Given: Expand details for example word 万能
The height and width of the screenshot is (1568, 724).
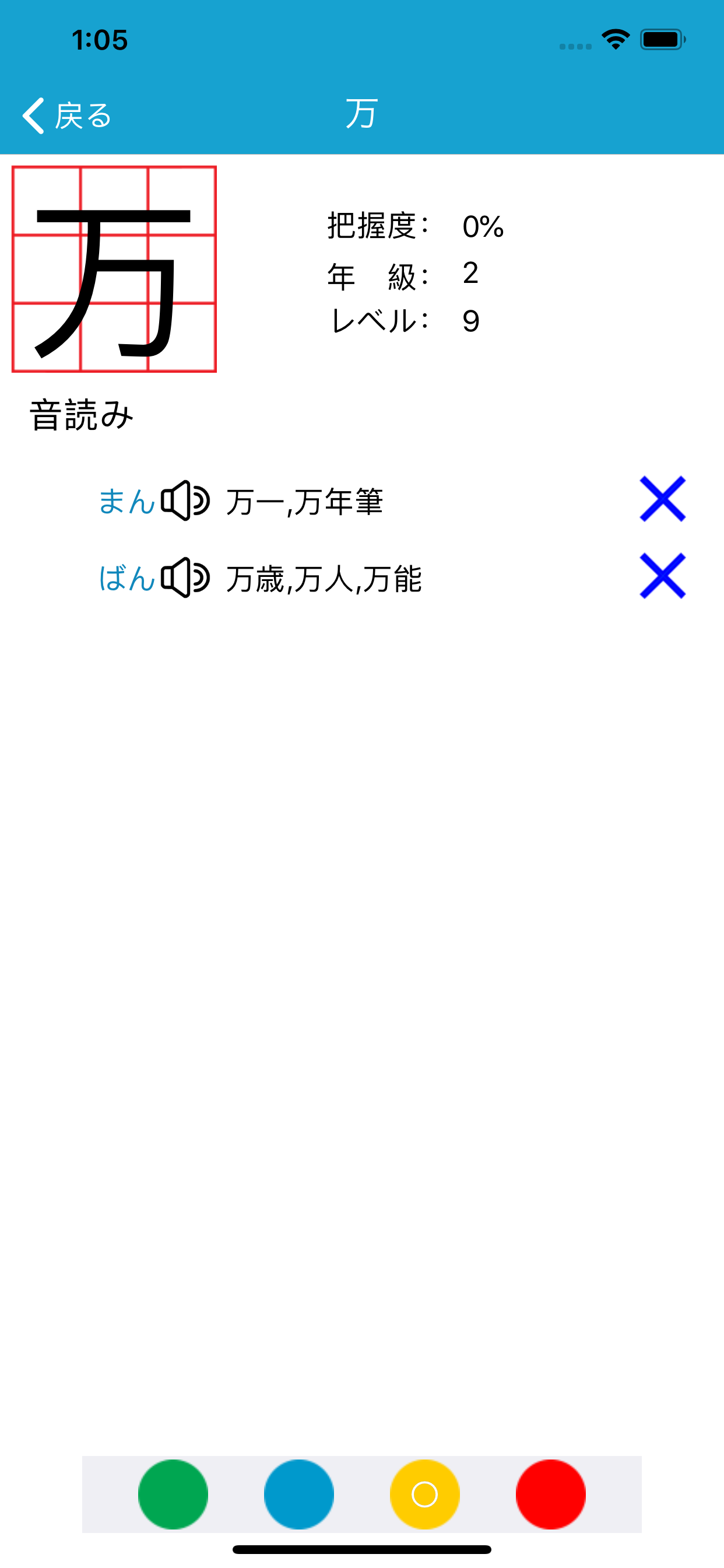Looking at the screenshot, I should (x=395, y=578).
